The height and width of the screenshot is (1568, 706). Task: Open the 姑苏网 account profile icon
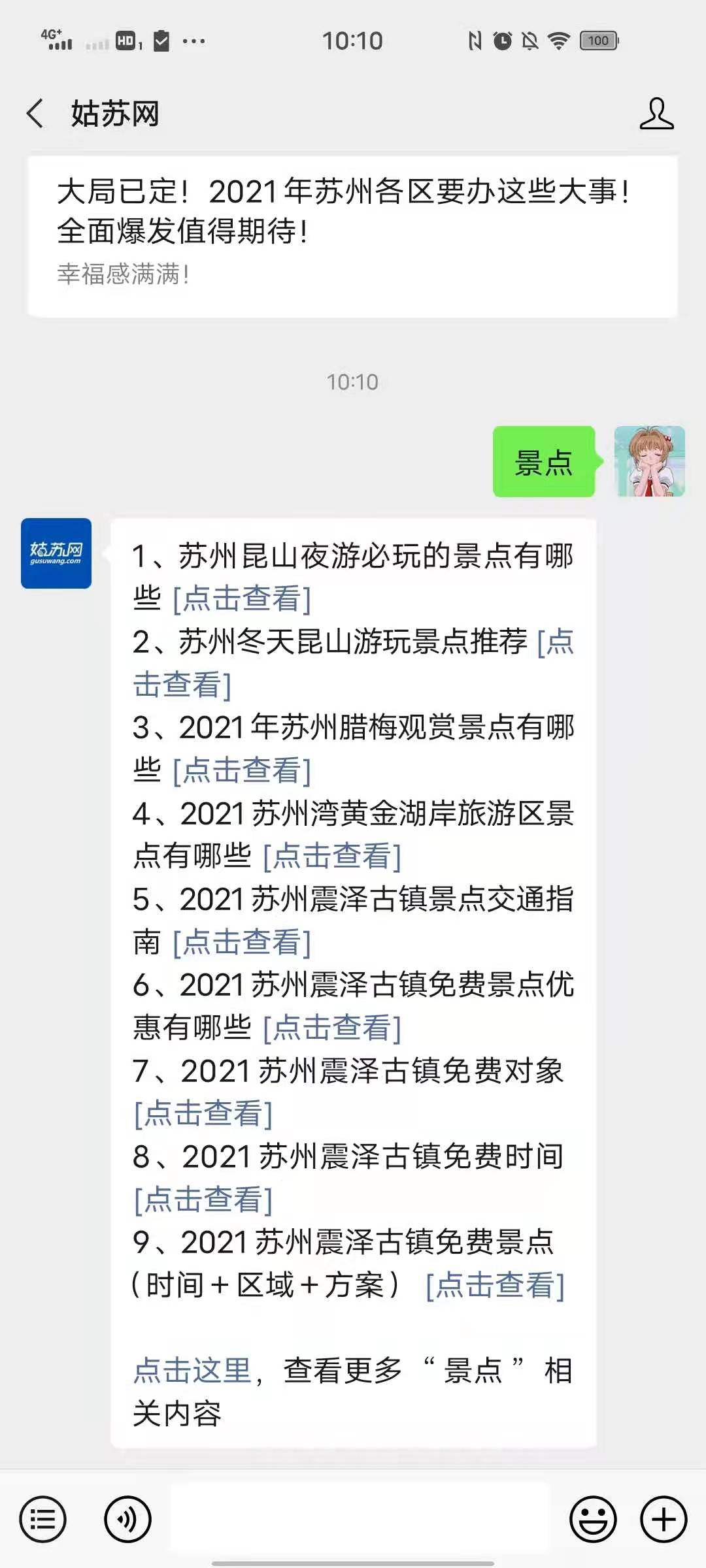tap(656, 114)
